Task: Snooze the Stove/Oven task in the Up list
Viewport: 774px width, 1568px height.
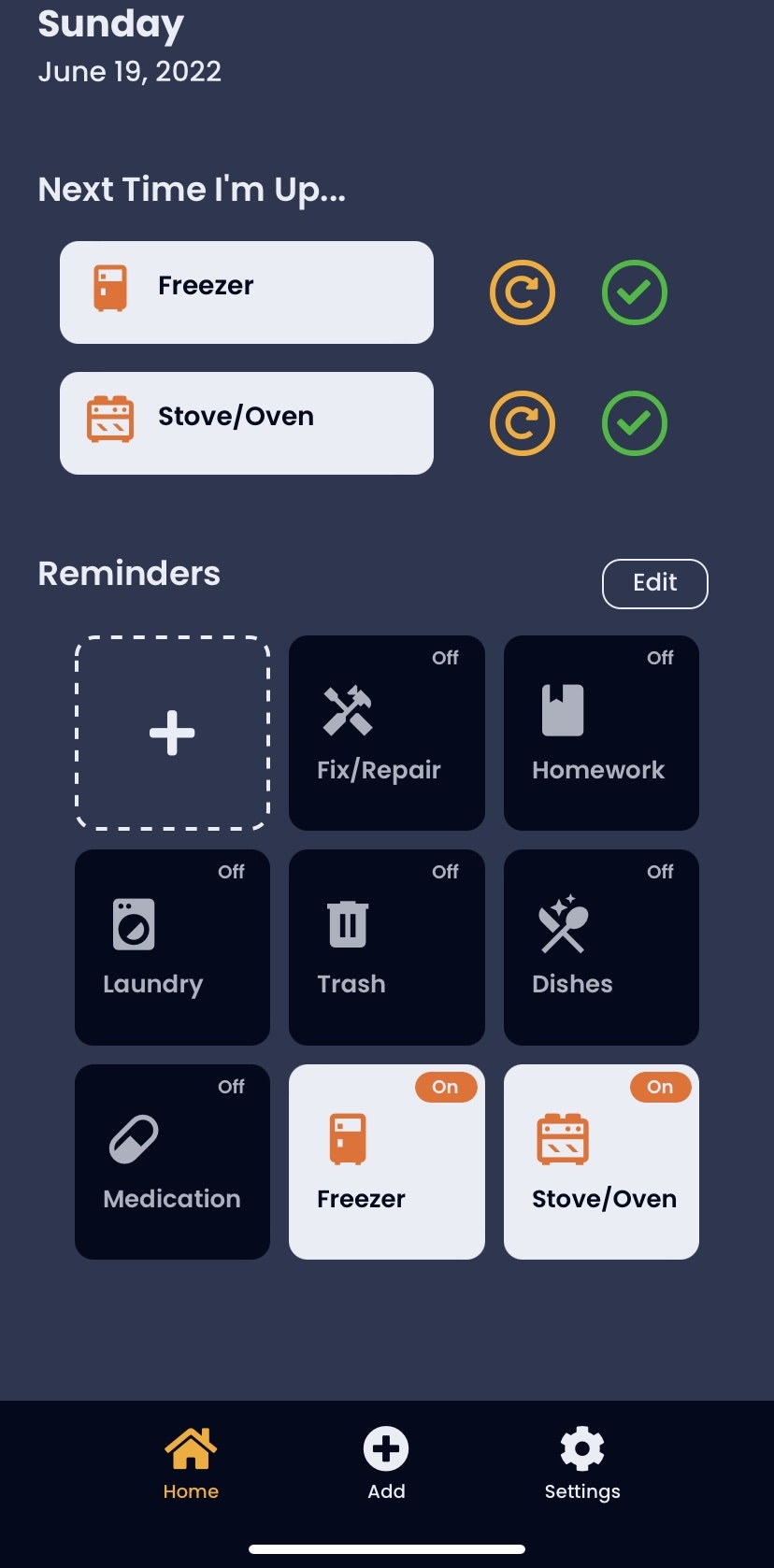Action: (523, 423)
